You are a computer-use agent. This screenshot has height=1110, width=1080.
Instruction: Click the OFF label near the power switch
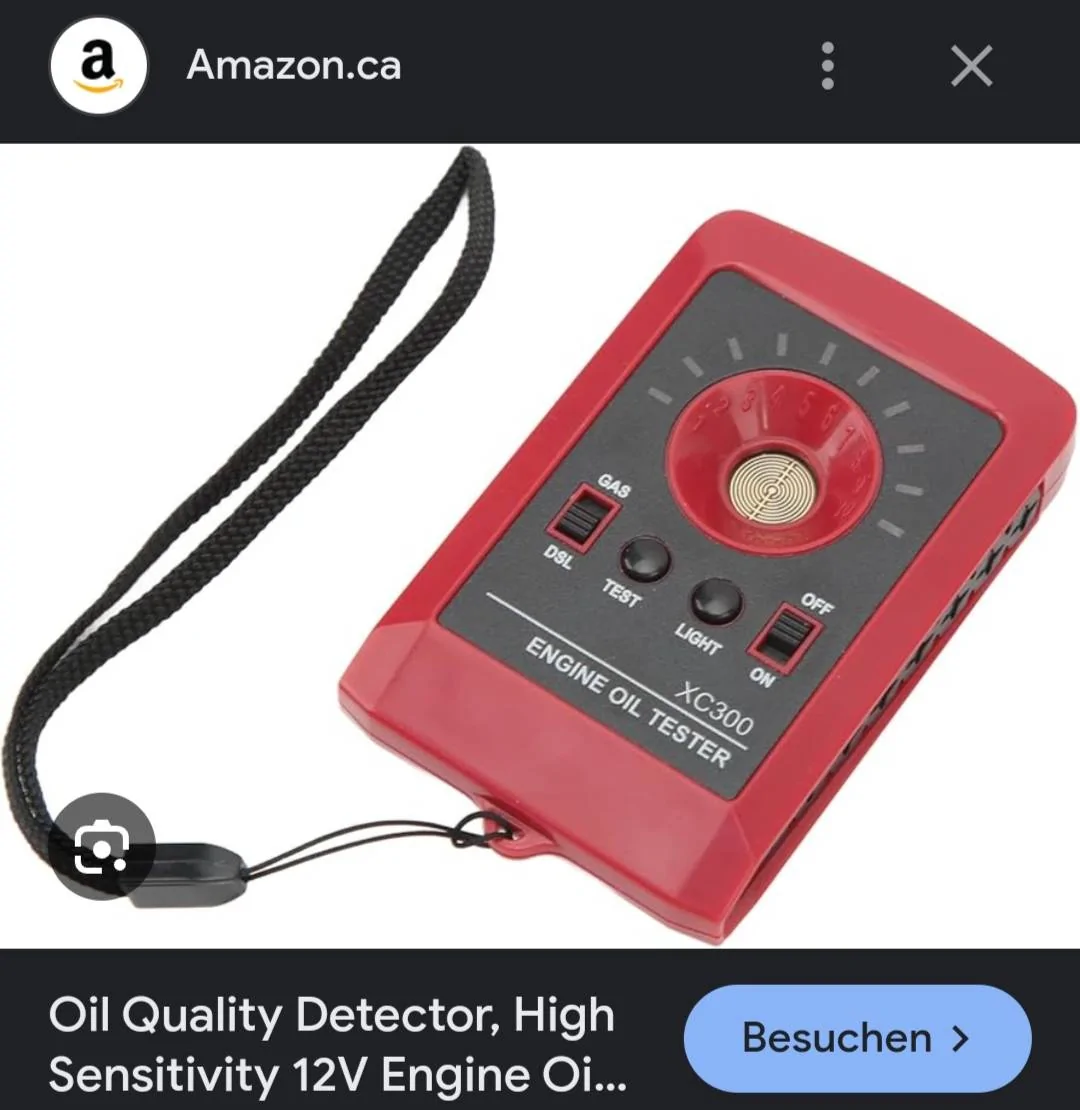pos(818,604)
